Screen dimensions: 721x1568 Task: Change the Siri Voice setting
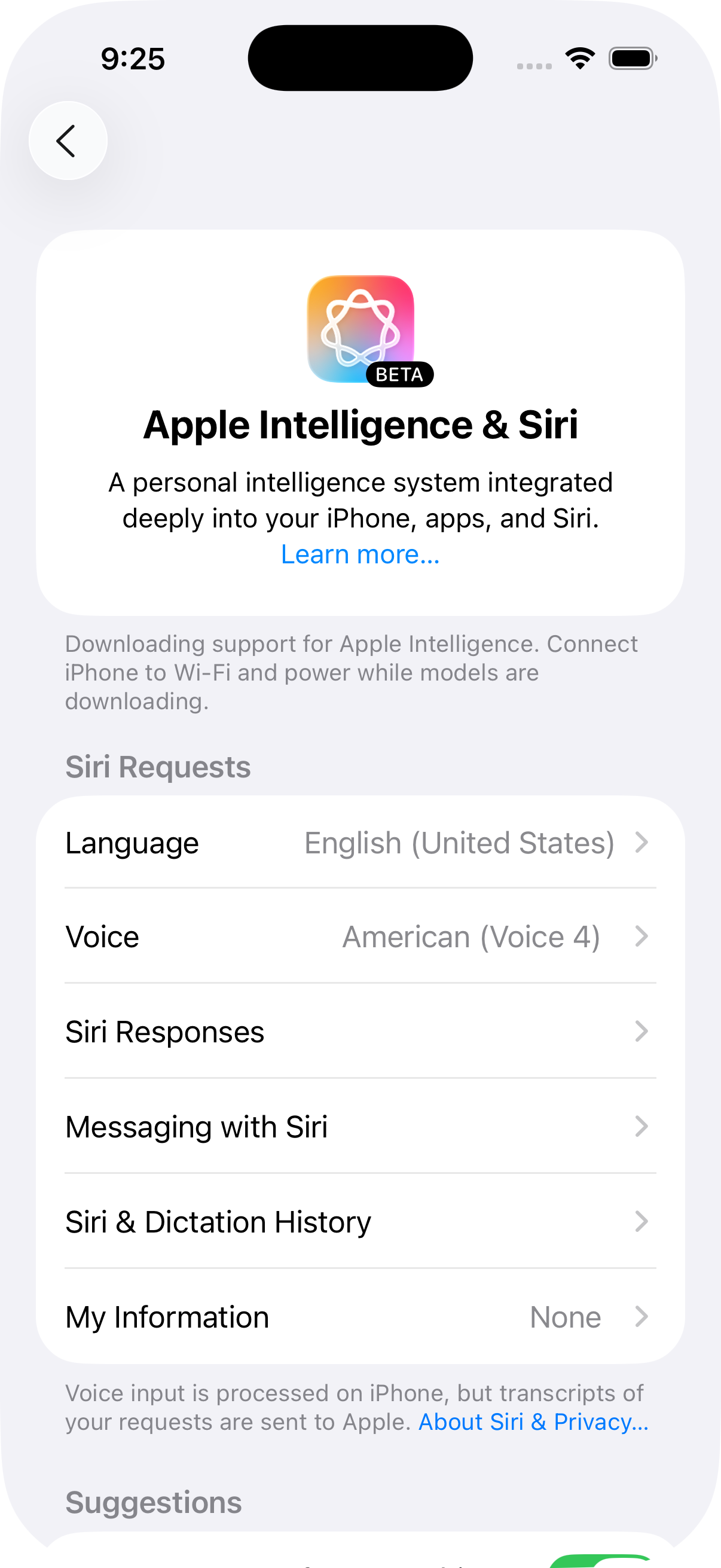(x=360, y=936)
